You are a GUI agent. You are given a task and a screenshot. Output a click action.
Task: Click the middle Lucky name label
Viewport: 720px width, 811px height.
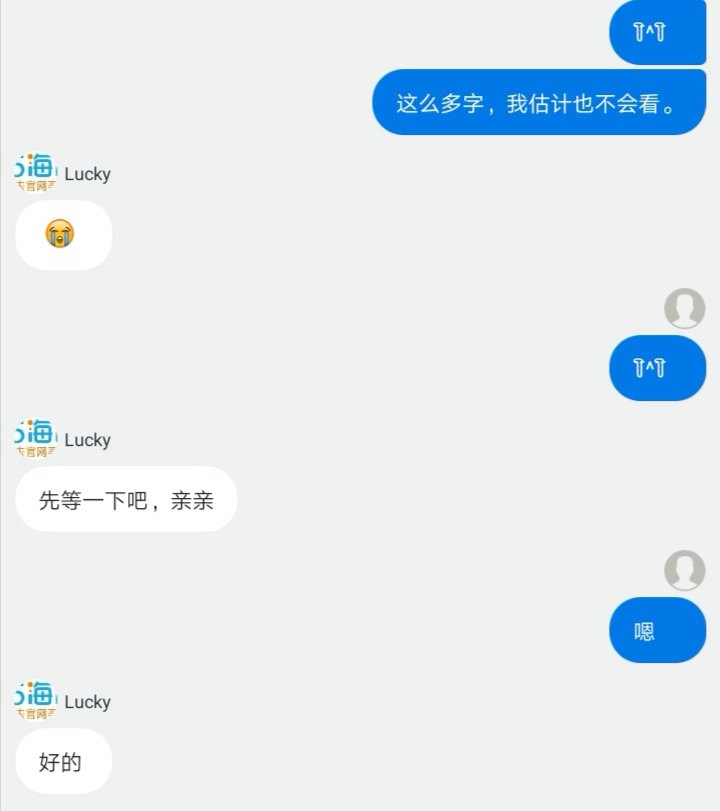coord(87,439)
